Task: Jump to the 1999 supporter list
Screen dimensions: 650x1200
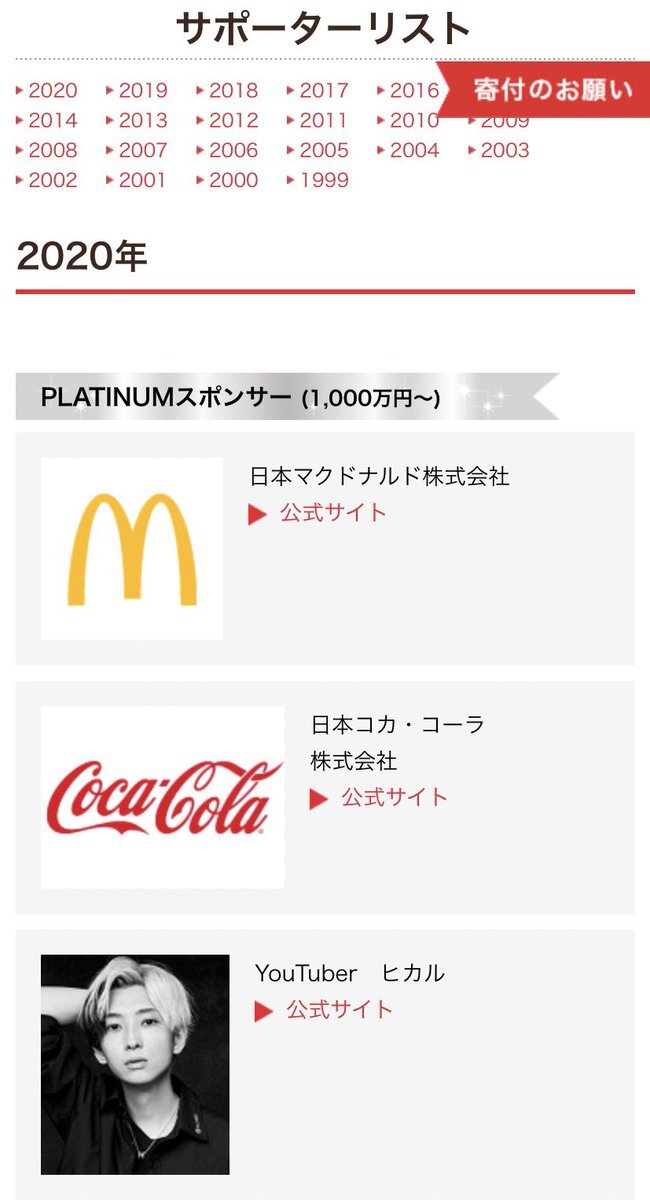Action: point(323,180)
